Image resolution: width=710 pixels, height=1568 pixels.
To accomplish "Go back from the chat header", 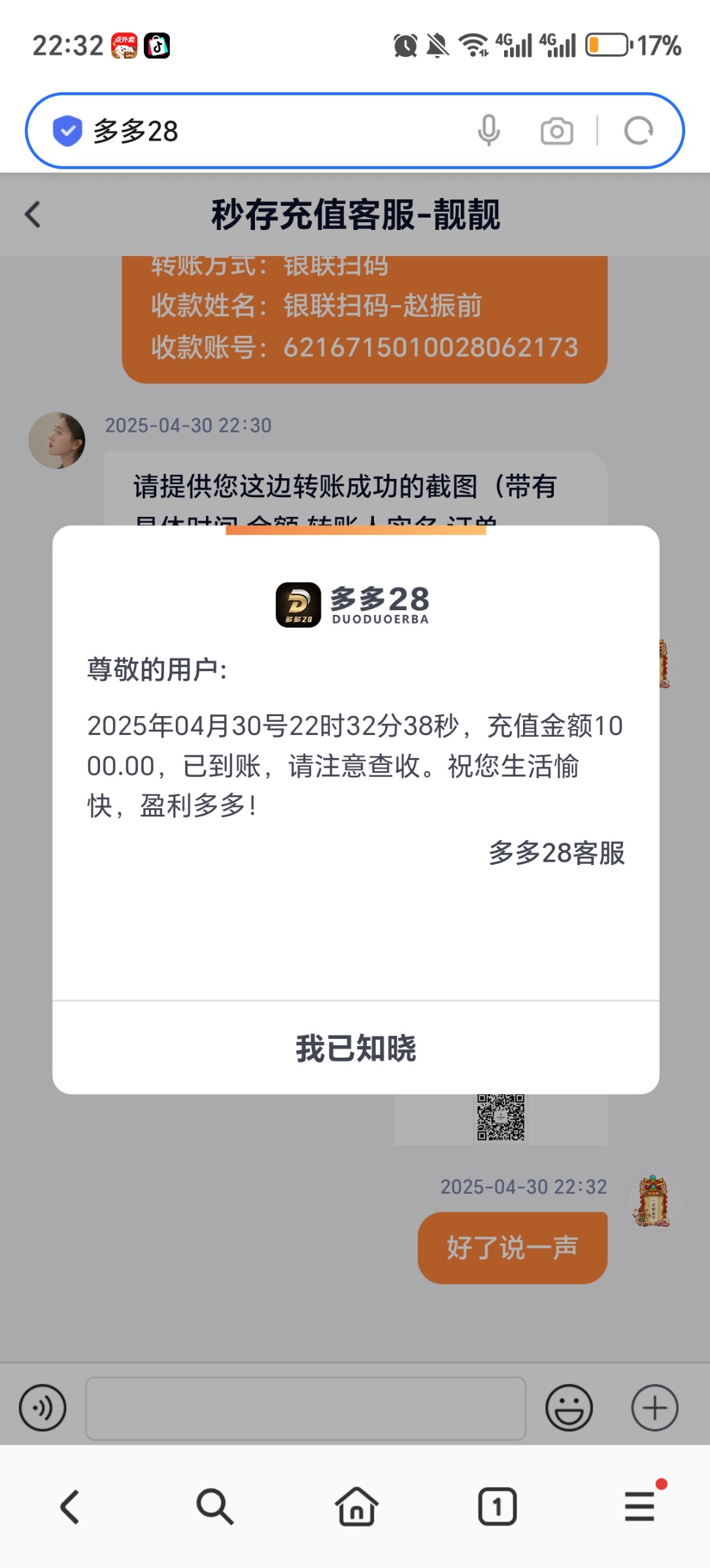I will coord(33,214).
